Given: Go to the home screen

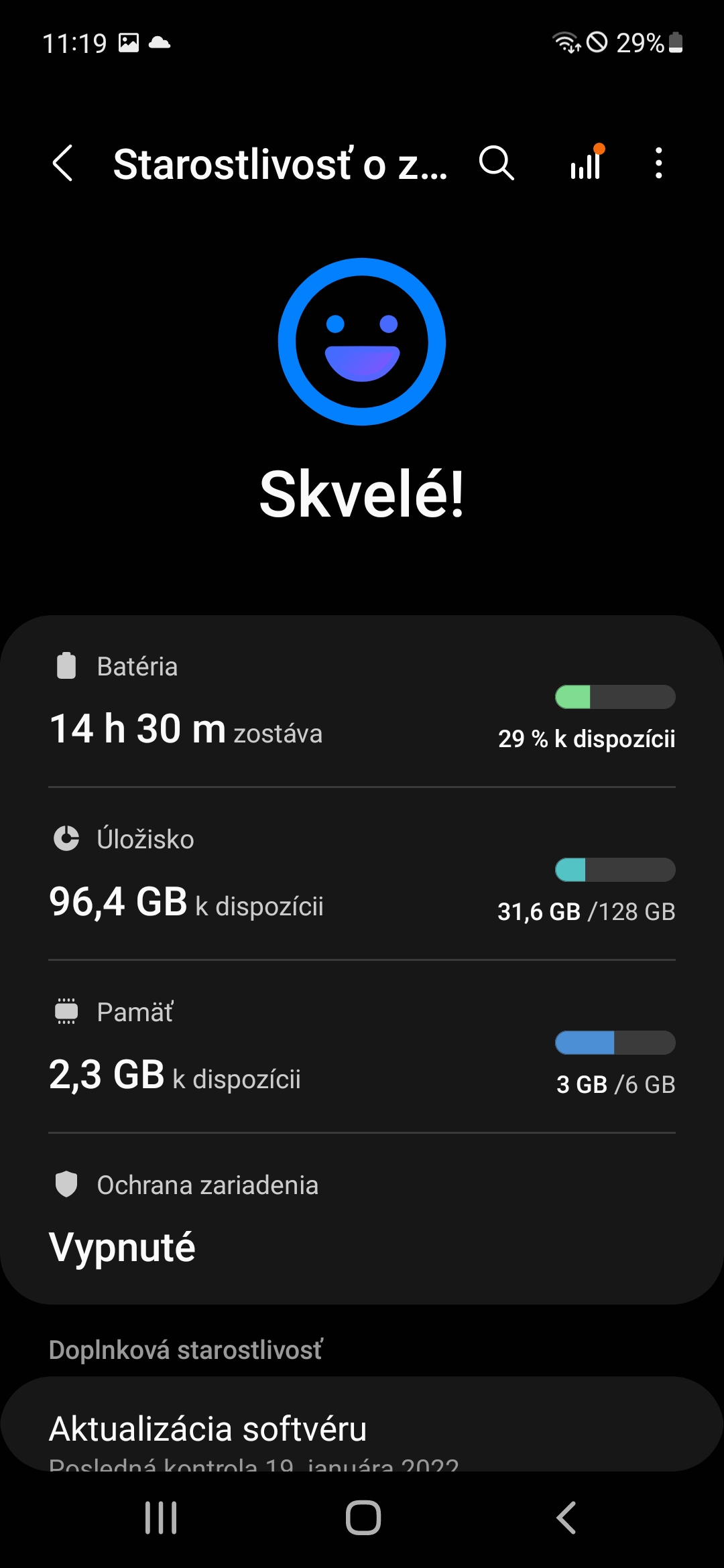Looking at the screenshot, I should [x=363, y=1518].
